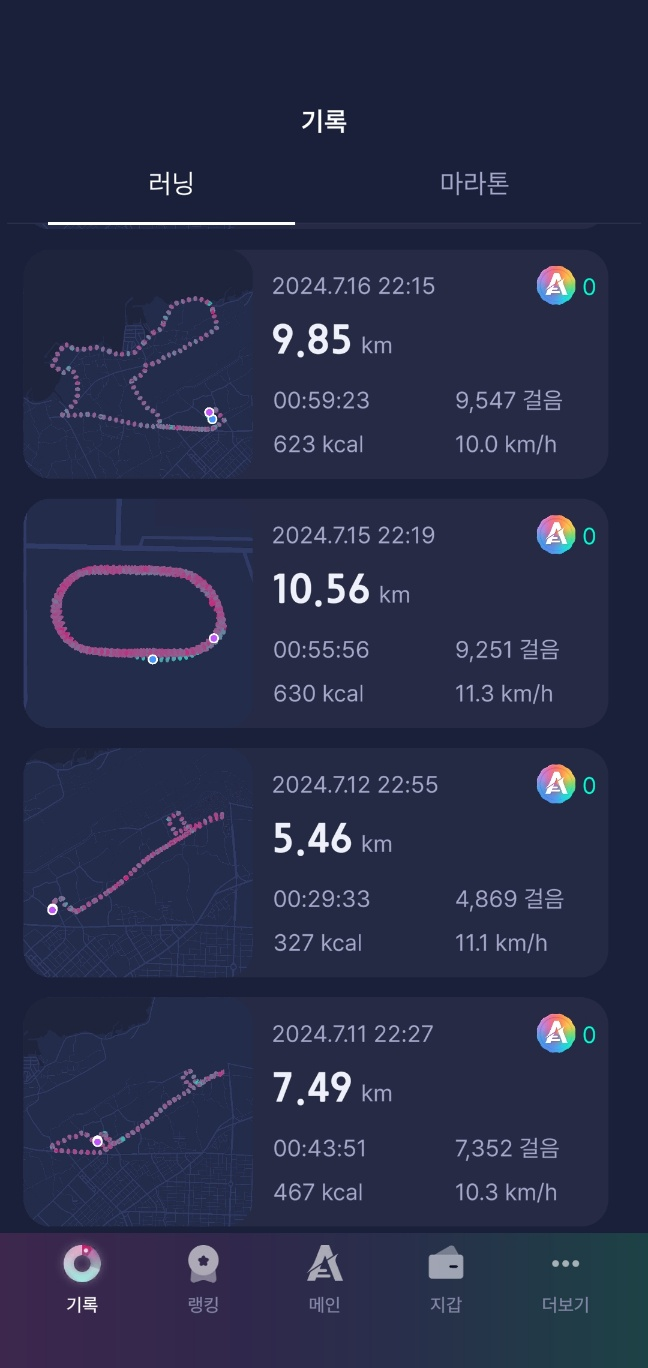The height and width of the screenshot is (1368, 648).
Task: View the 5.46 km run from 2024.7.12
Action: coord(316,862)
